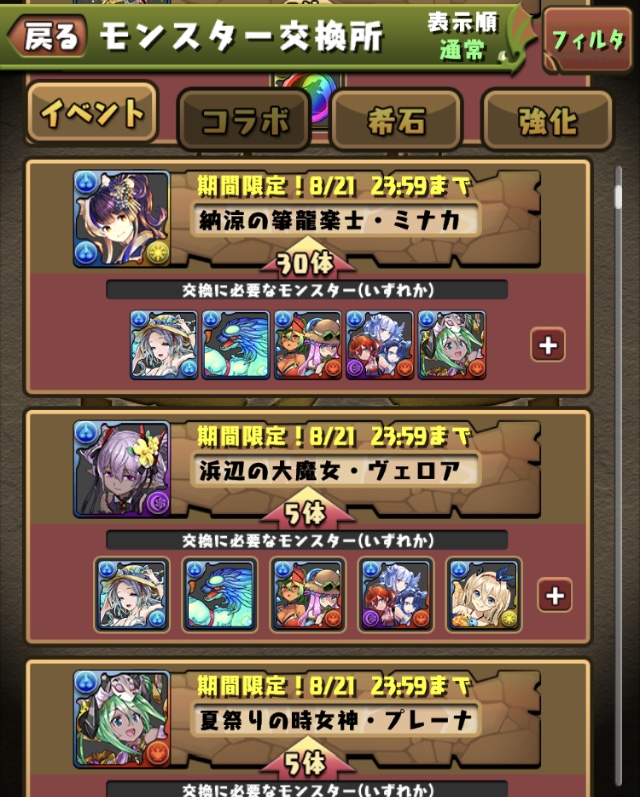Screen dimensions: 640x797
Task: Expand required monsters for ヴェロア with plus
Action: point(554,596)
